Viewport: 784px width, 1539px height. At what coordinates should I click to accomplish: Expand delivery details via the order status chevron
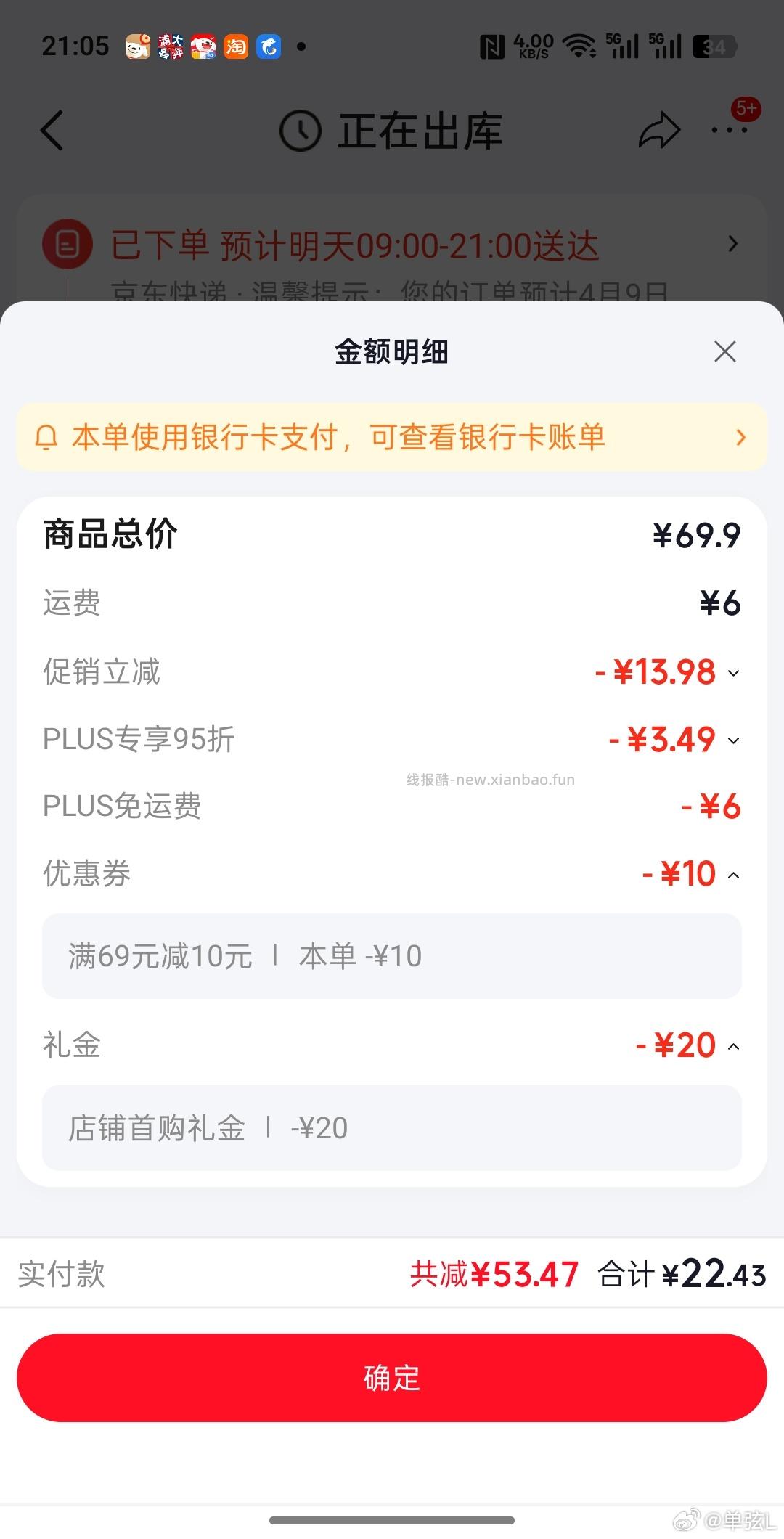point(732,245)
